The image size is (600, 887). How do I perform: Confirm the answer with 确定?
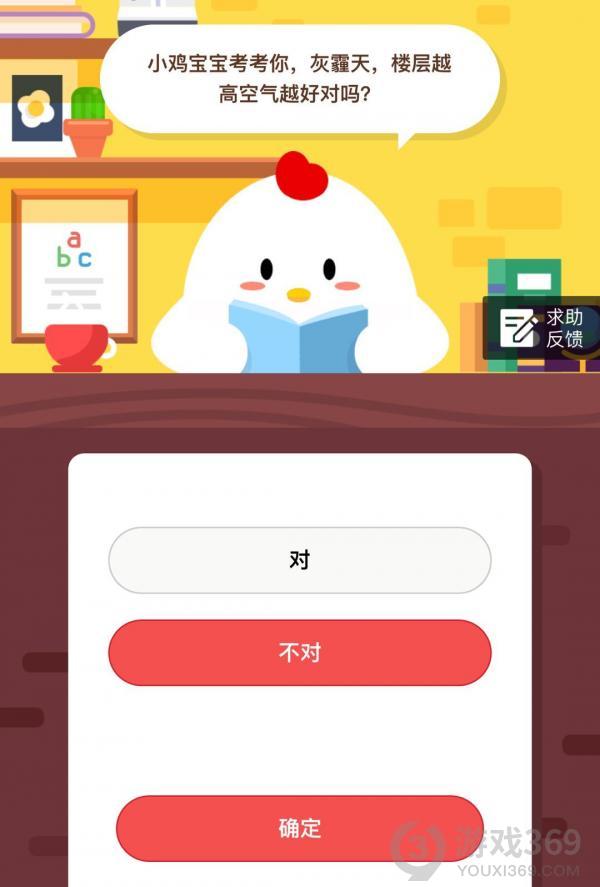click(299, 828)
